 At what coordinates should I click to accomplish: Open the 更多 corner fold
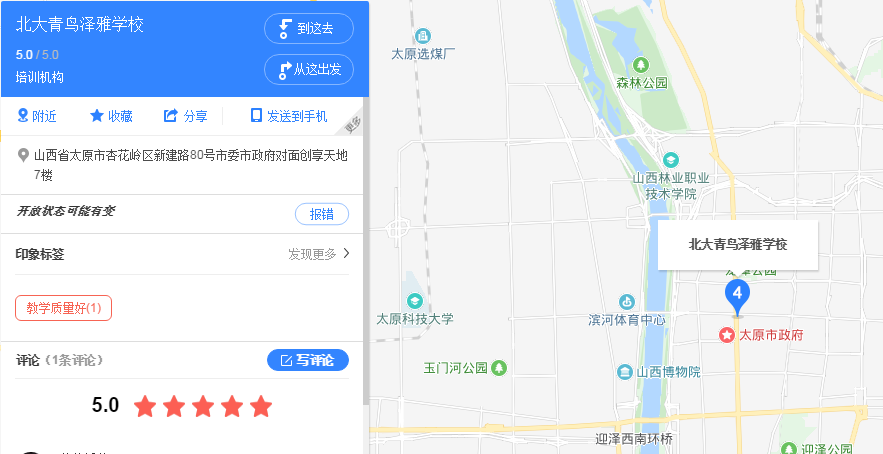coord(353,123)
